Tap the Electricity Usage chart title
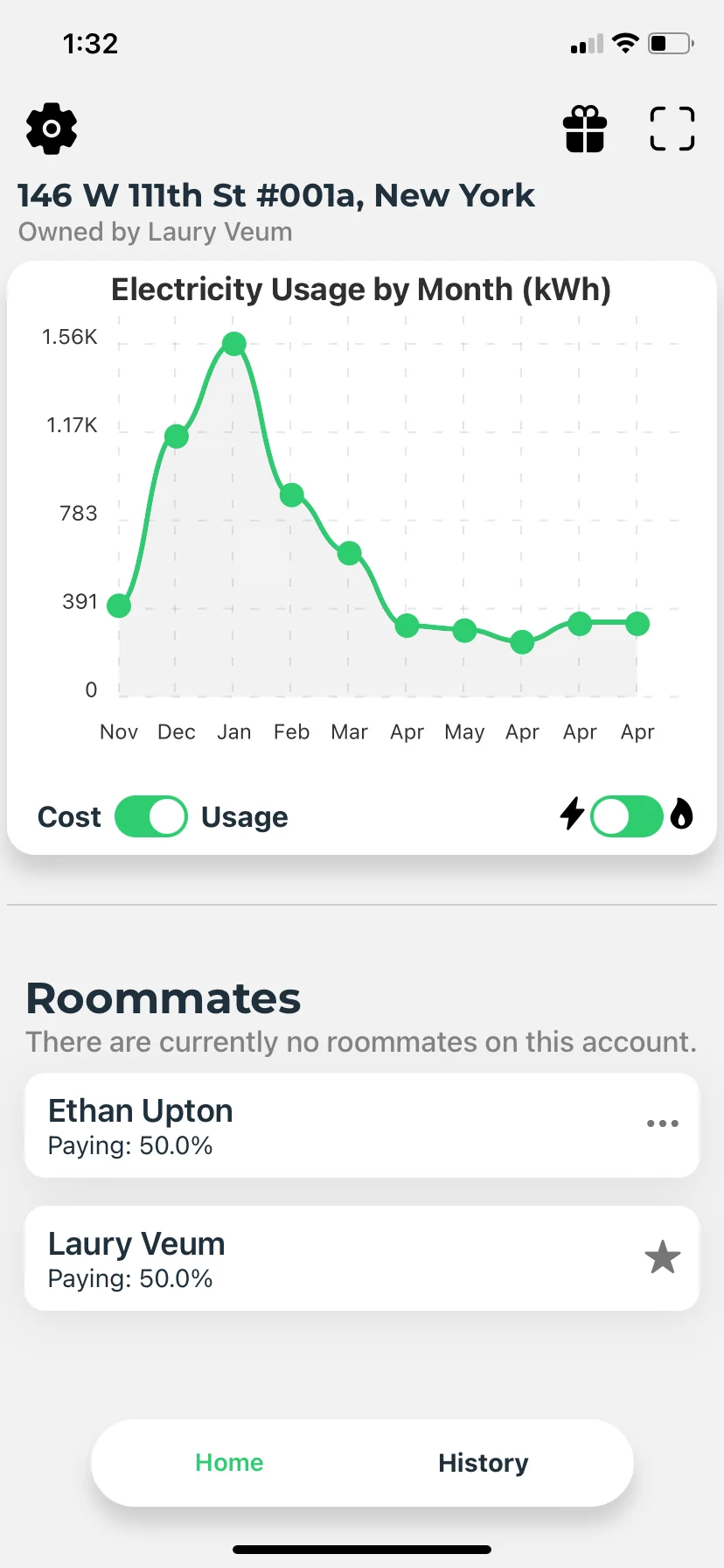This screenshot has width=724, height=1568. pyautogui.click(x=361, y=290)
